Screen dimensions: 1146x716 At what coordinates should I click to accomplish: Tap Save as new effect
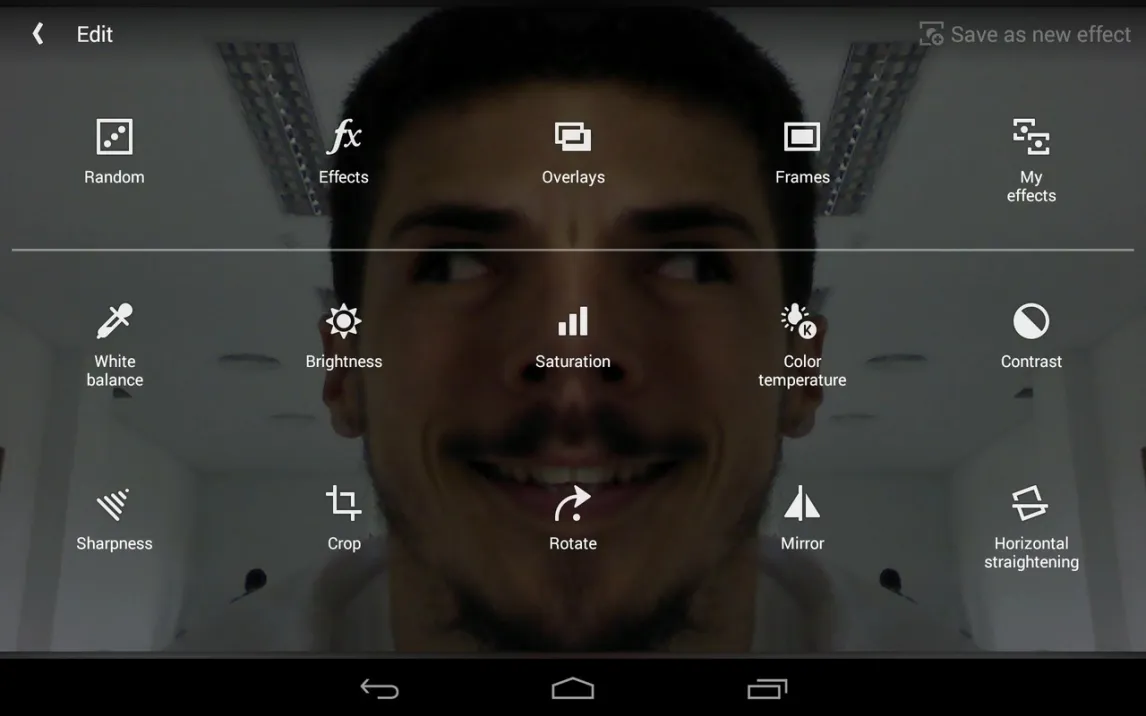point(1025,34)
